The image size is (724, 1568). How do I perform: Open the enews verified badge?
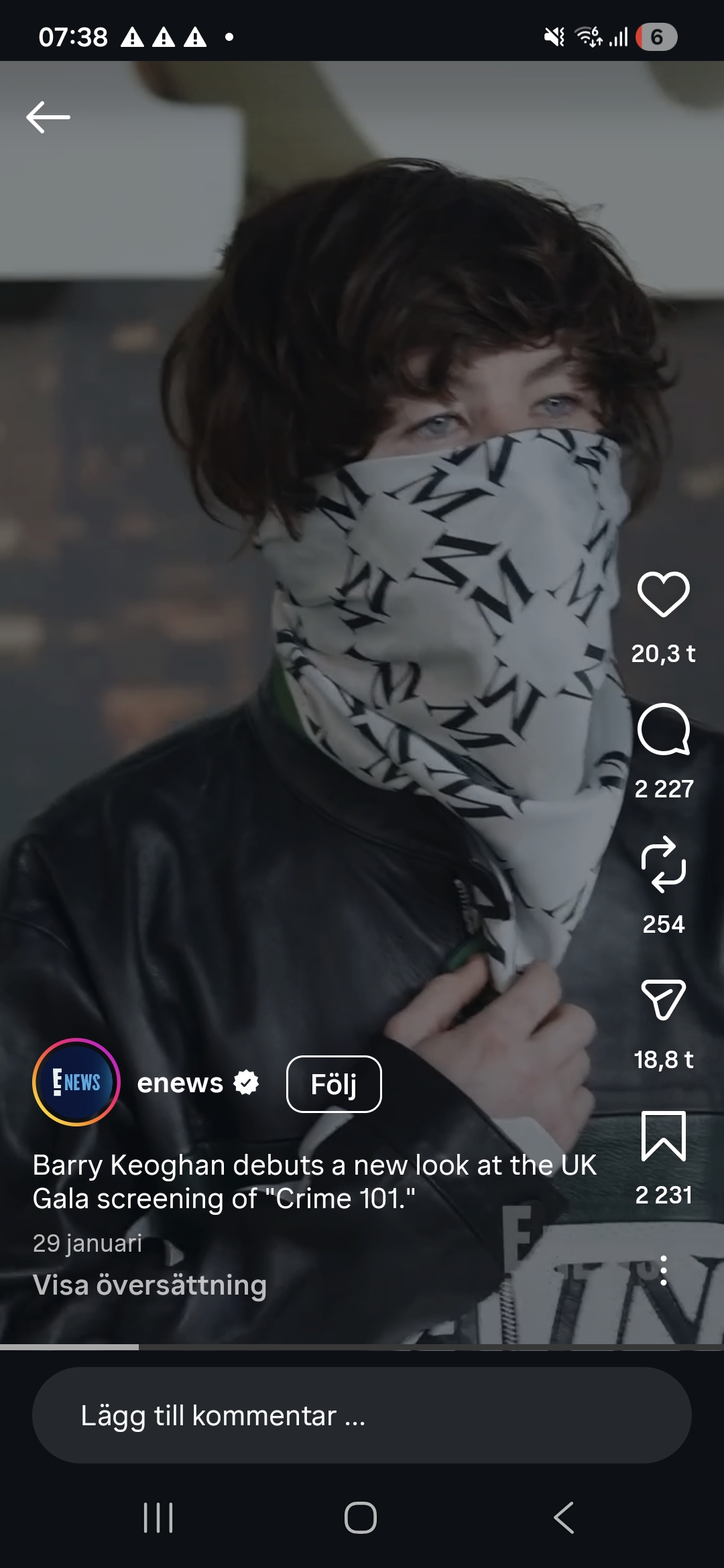[x=247, y=1082]
